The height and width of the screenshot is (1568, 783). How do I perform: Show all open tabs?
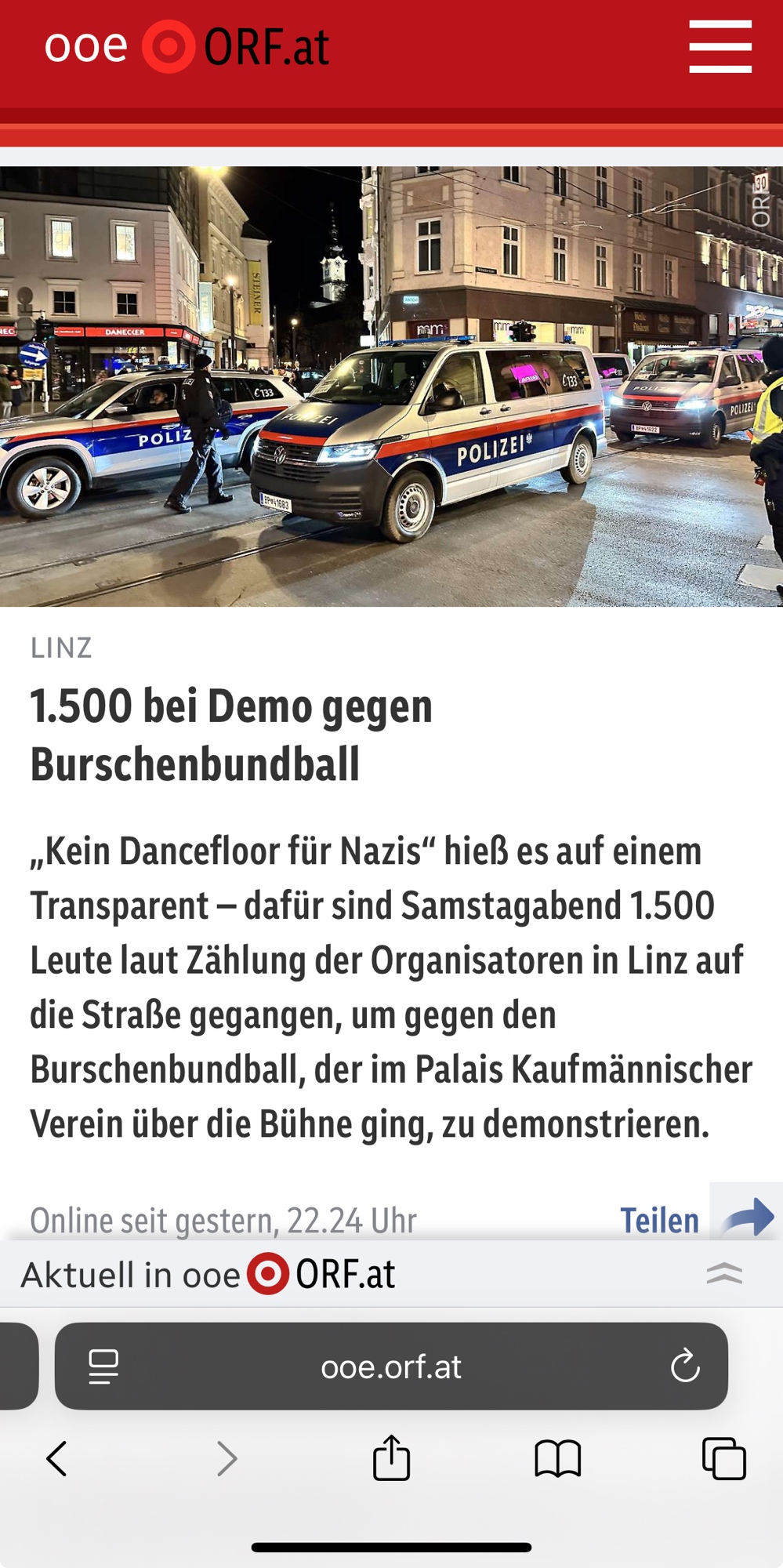pos(723,1458)
